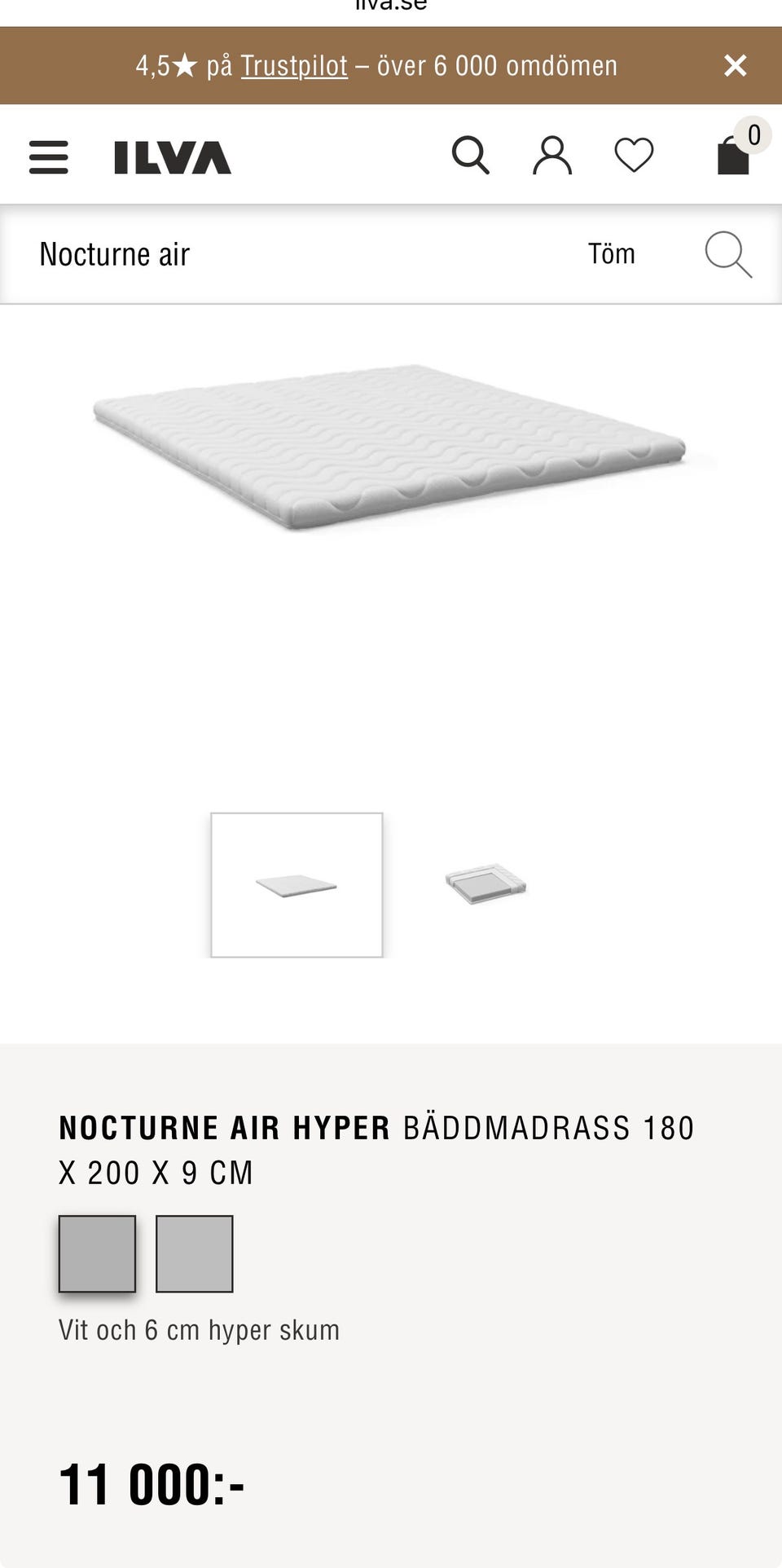Select the first product thumbnail
Viewport: 782px width, 1568px height.
[x=297, y=885]
